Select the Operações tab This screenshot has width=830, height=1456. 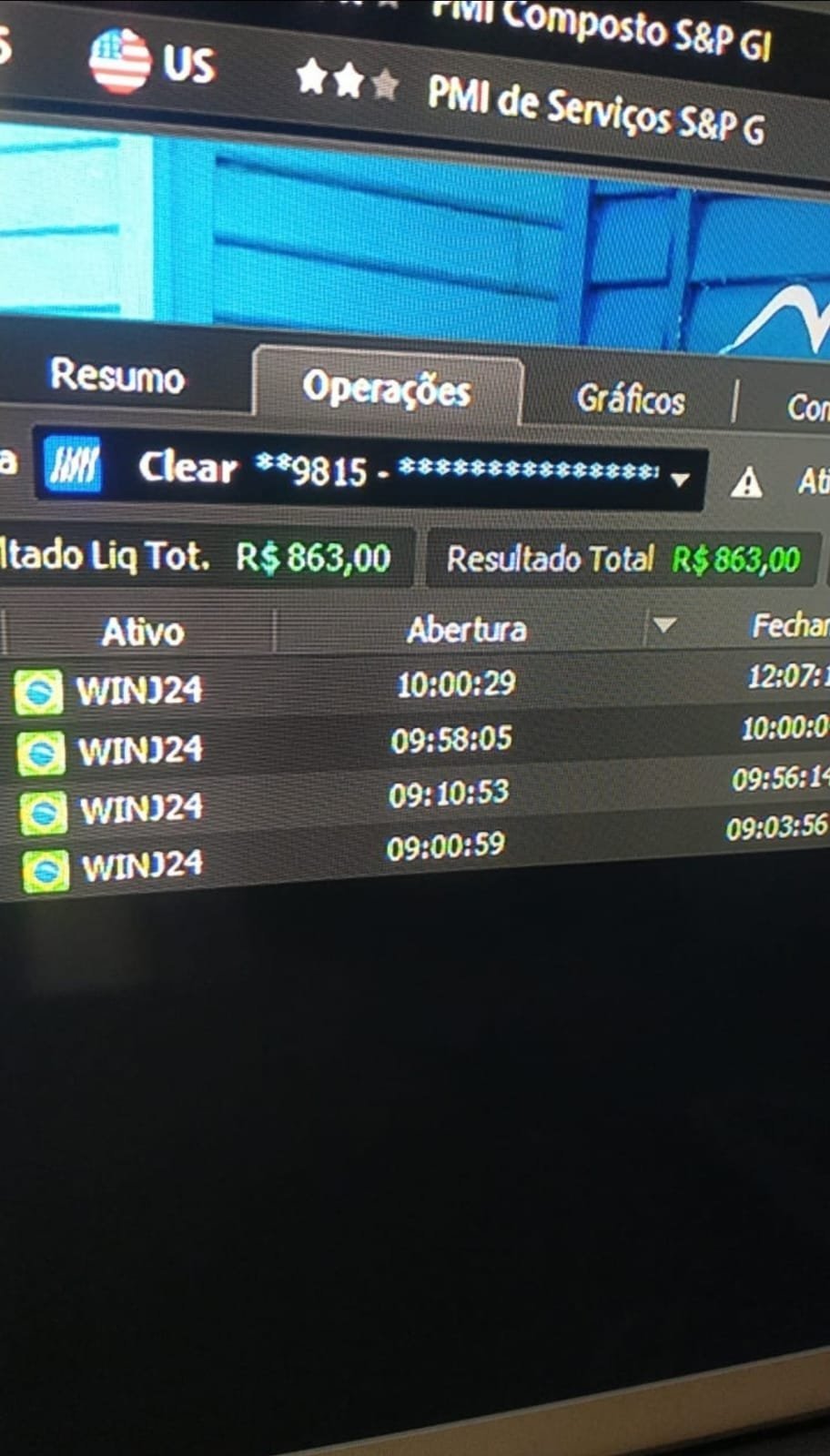click(386, 389)
